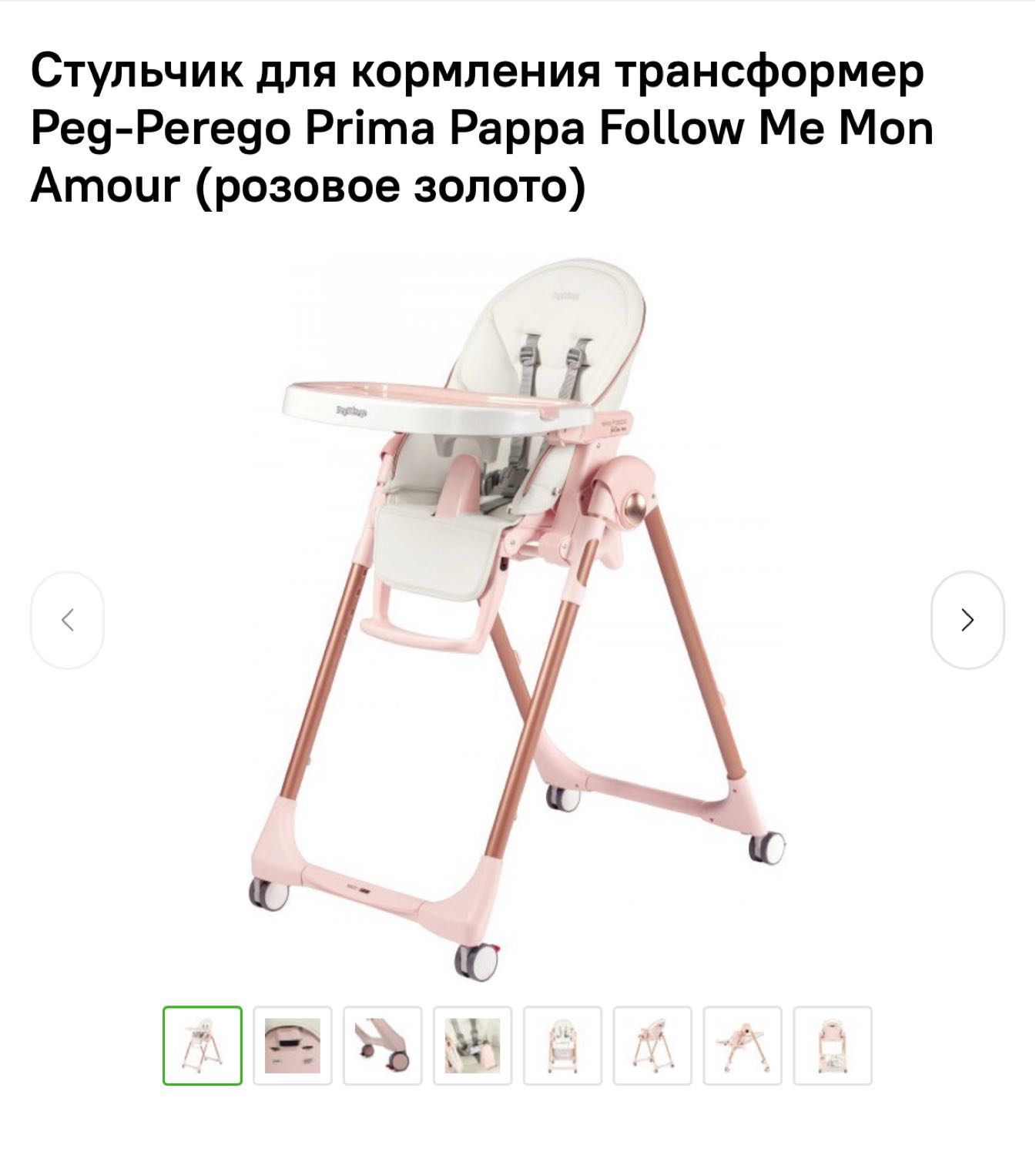This screenshot has height=1155, width=1036.
Task: View the third thumbnail showing the wheels
Action: [x=383, y=1046]
